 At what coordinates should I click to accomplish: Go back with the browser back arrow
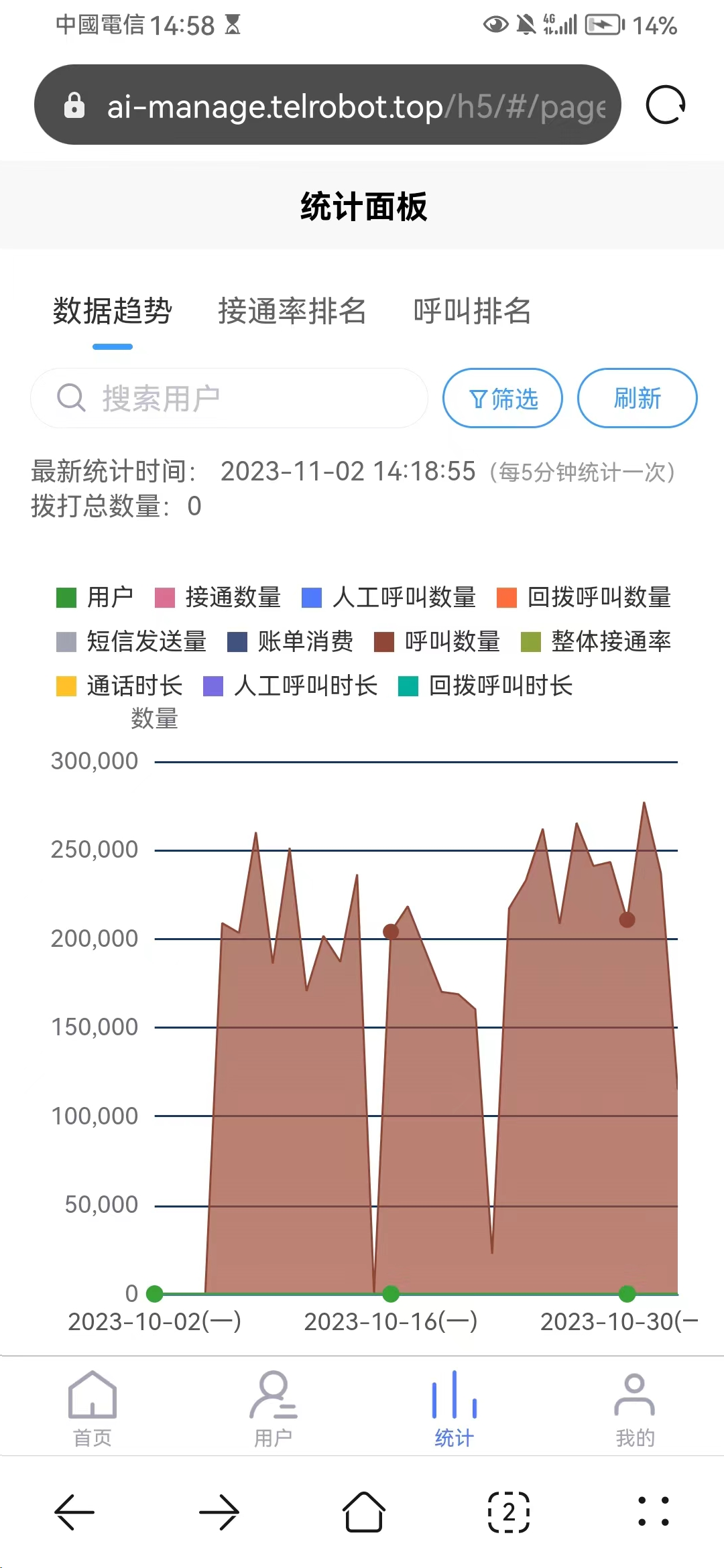pyautogui.click(x=74, y=1512)
